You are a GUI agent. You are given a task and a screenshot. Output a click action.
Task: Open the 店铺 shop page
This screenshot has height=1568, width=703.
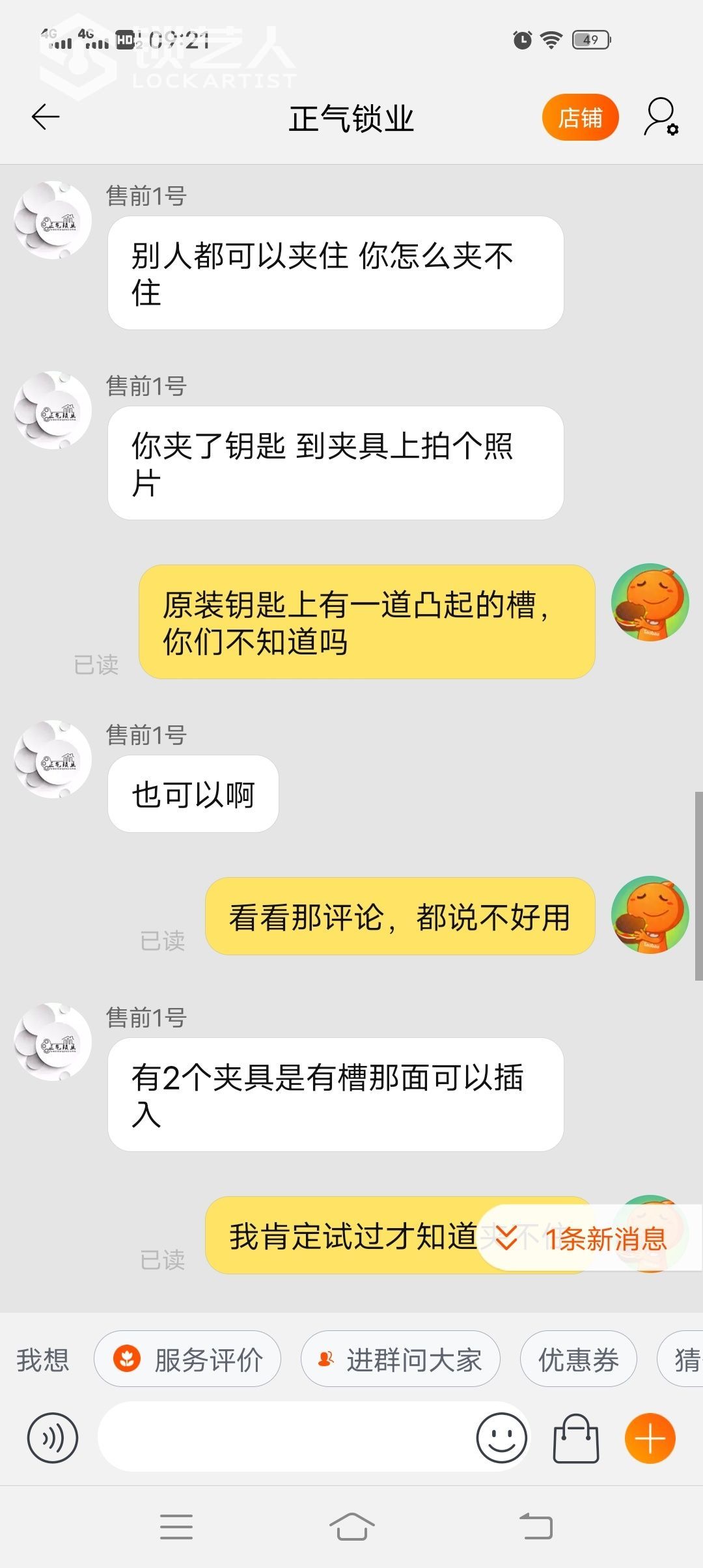(579, 117)
